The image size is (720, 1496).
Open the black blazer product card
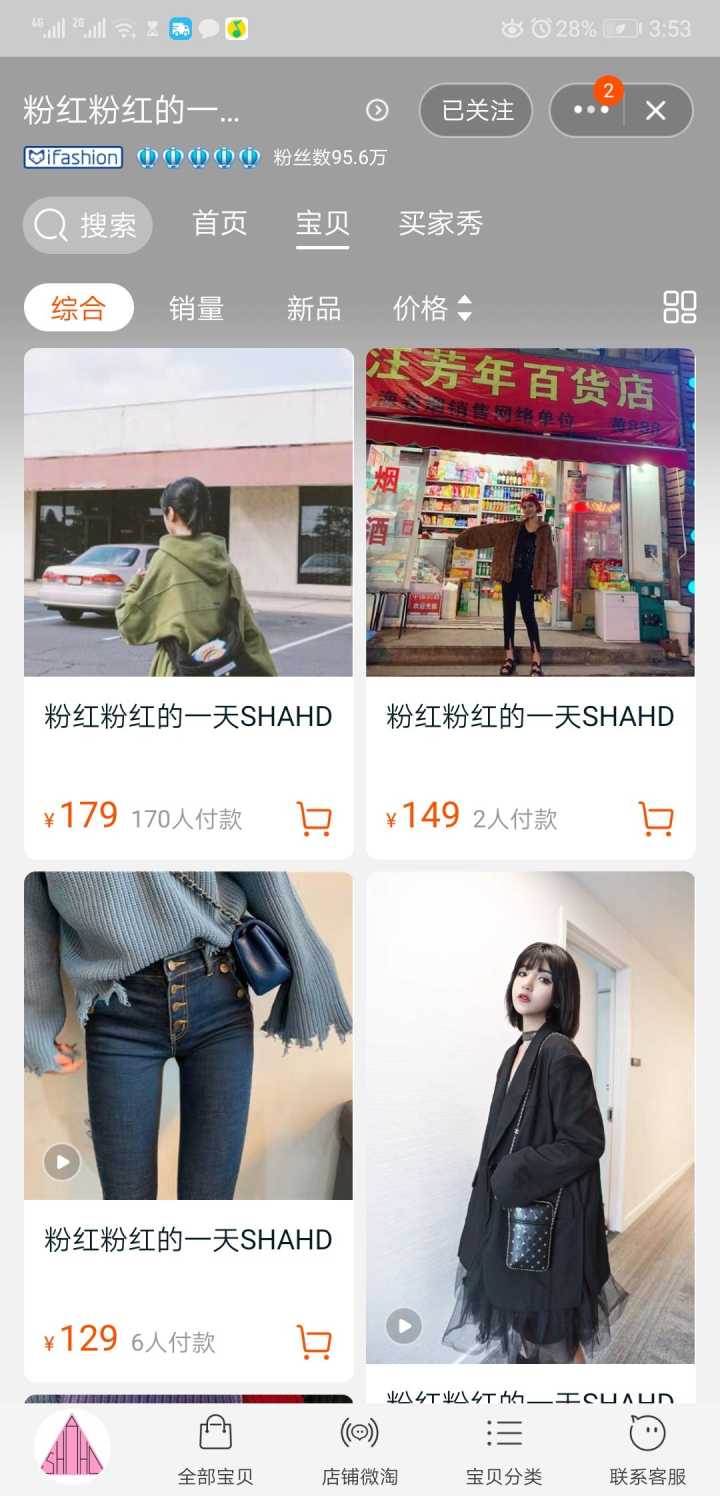[x=530, y=1117]
